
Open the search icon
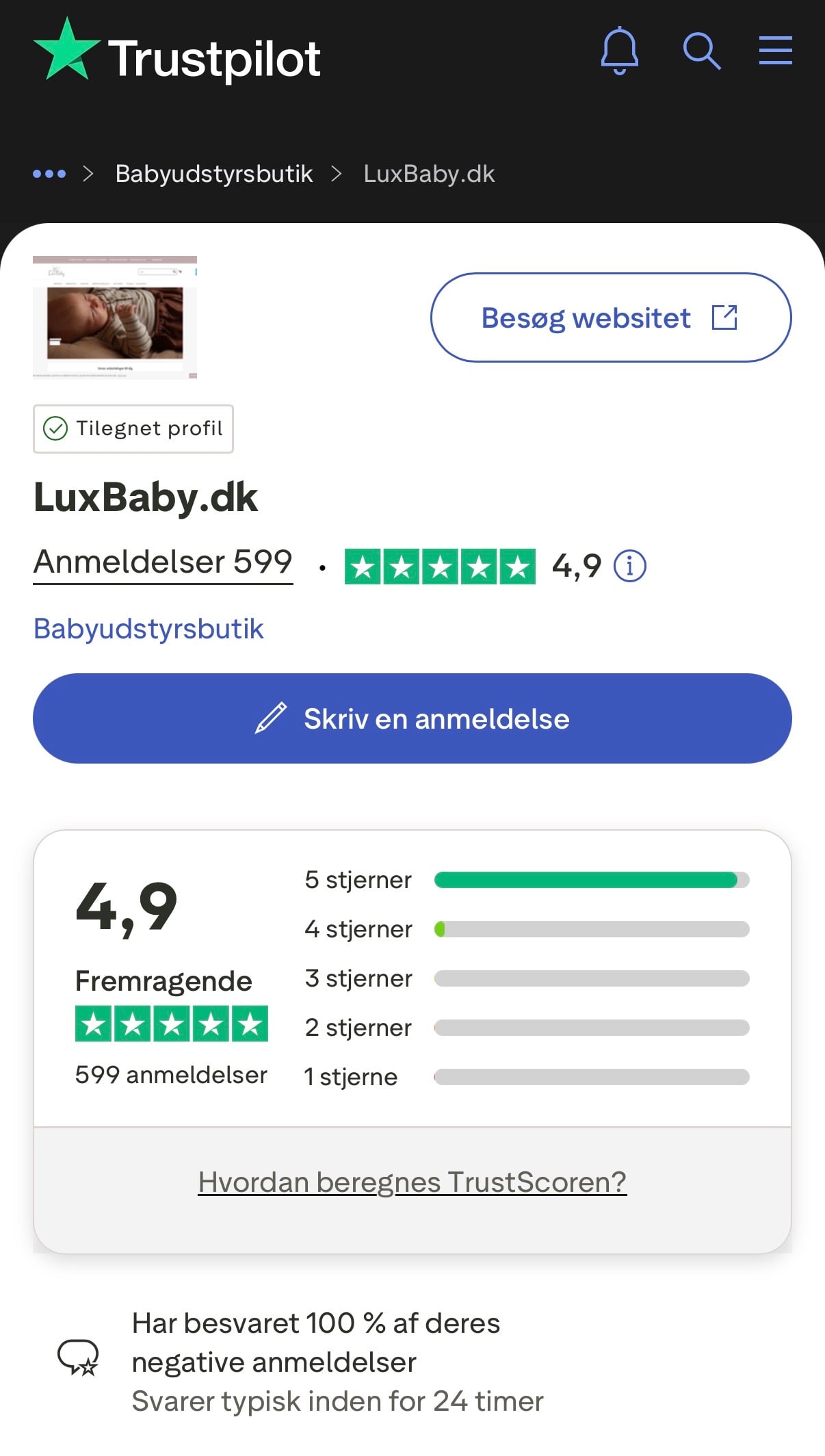(702, 51)
